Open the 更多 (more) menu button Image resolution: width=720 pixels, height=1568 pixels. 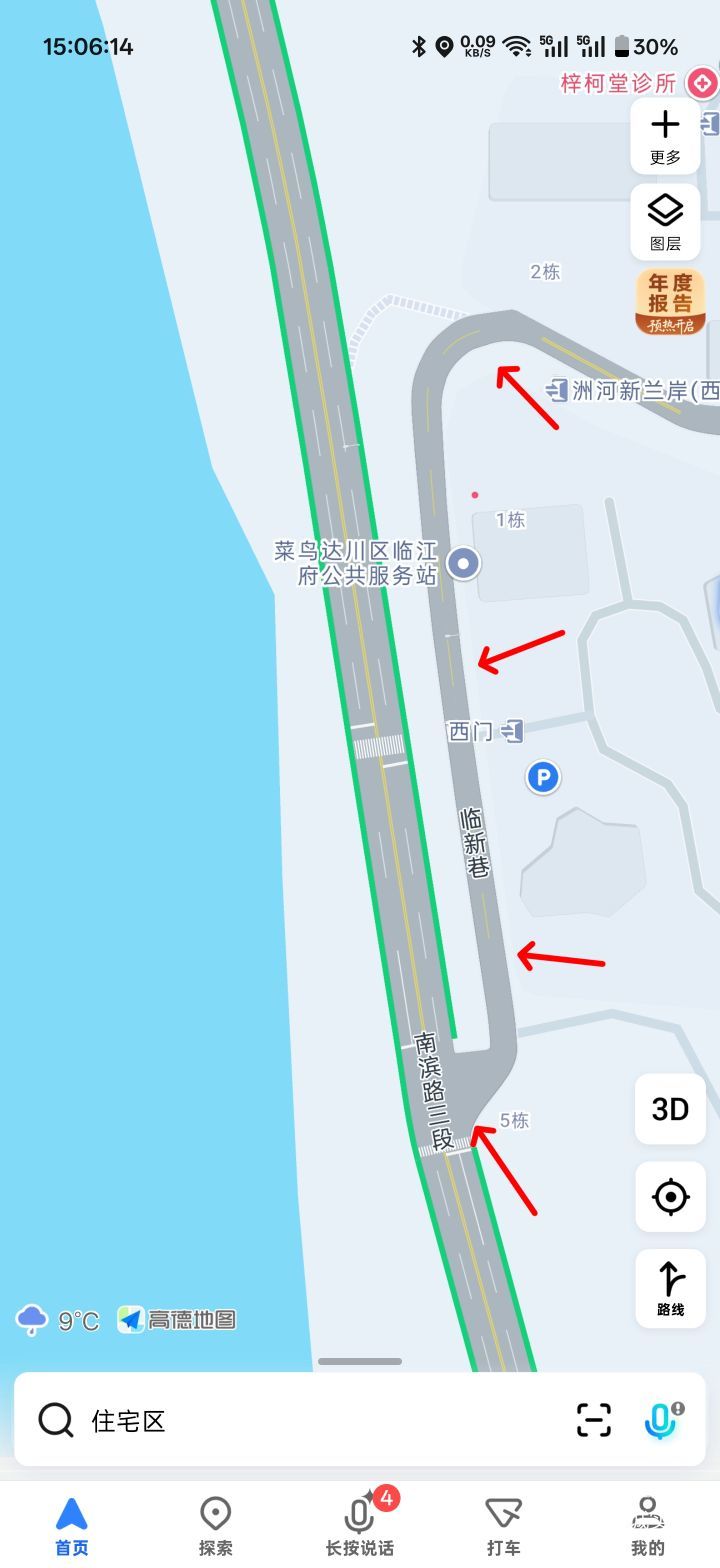pos(665,136)
